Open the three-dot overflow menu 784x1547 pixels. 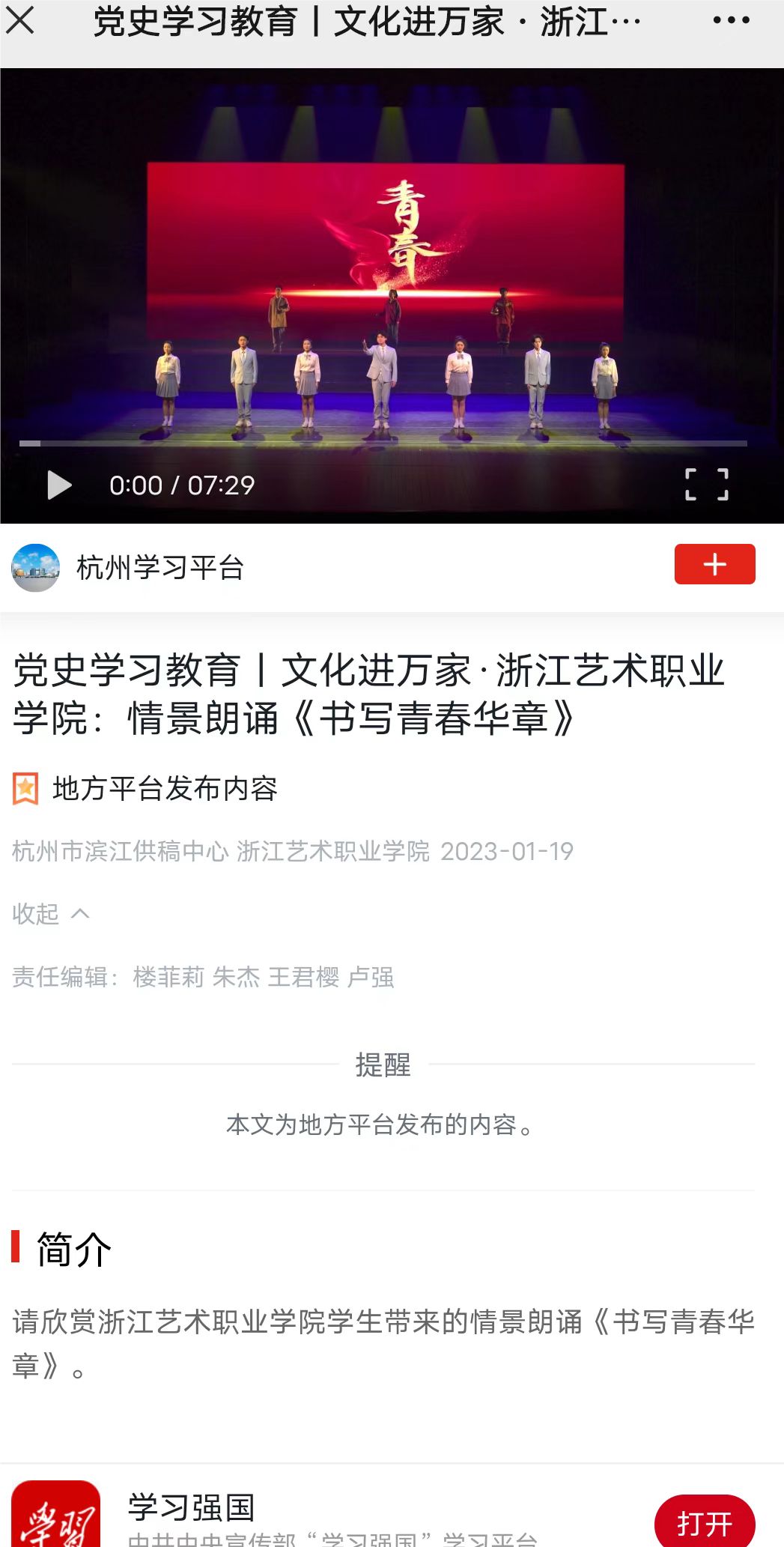(x=731, y=21)
